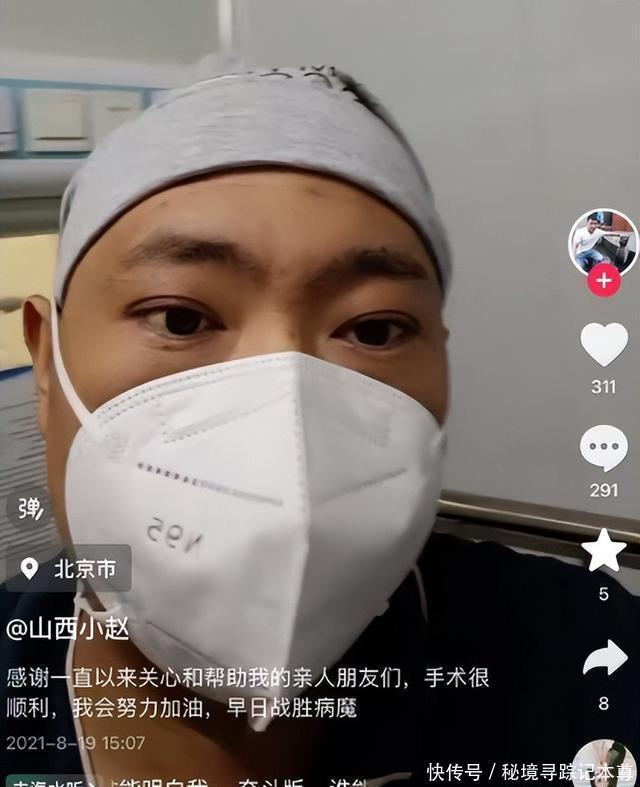Share this video with the arrow icon
640x787 pixels.
(x=604, y=657)
